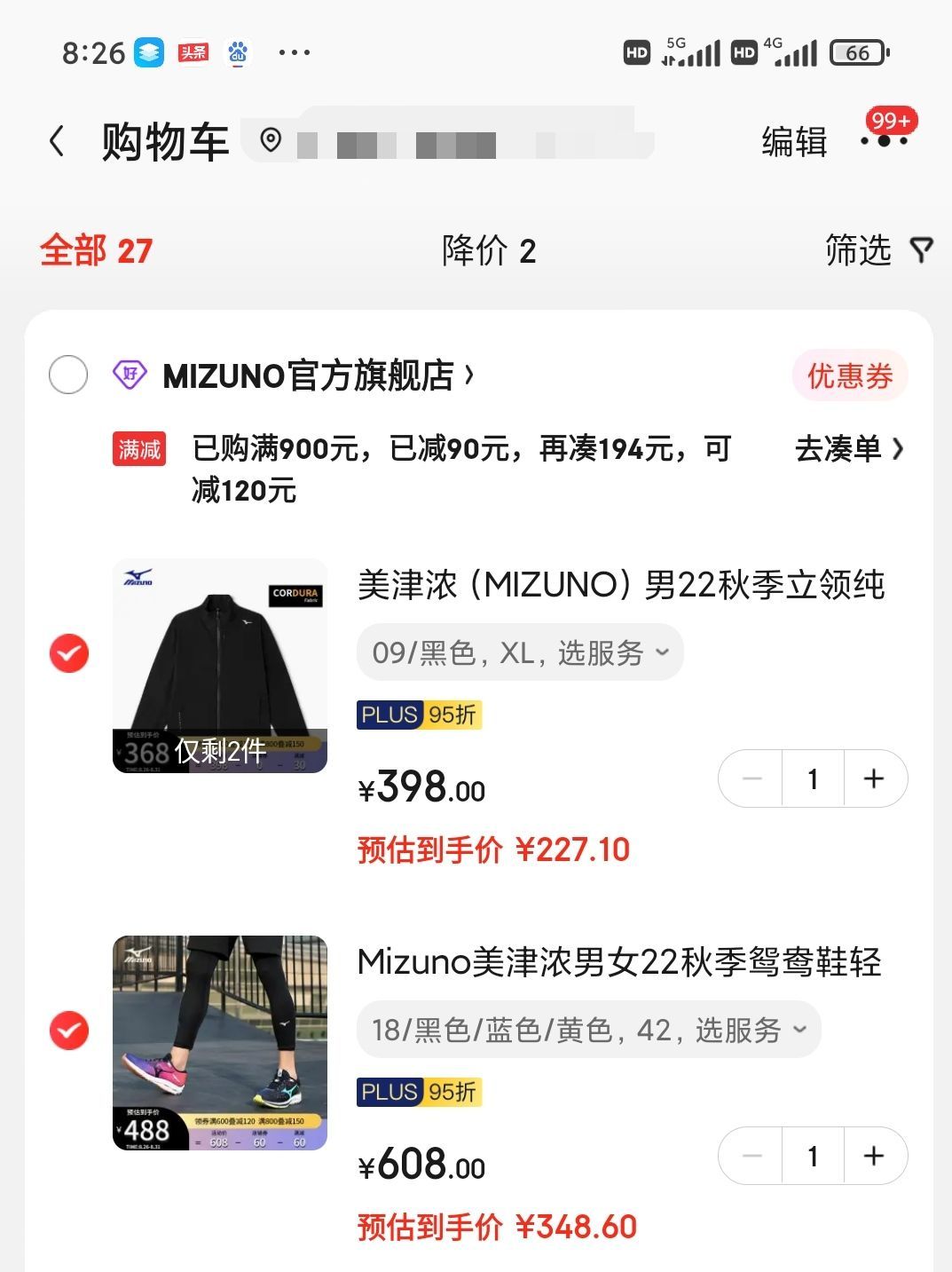
Task: Open the running shoes product image
Action: click(x=220, y=1043)
